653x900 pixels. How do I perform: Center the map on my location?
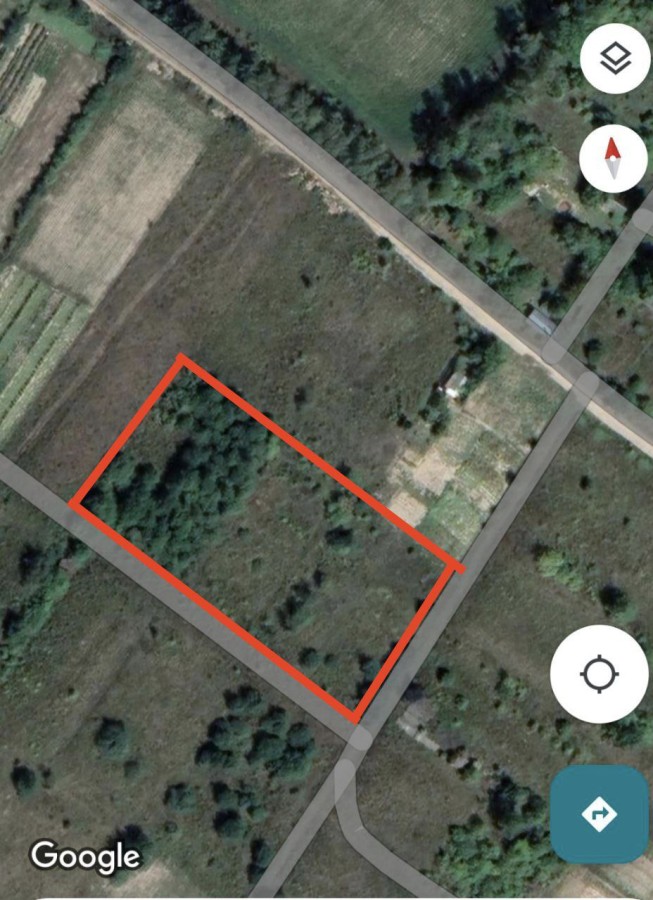(599, 674)
